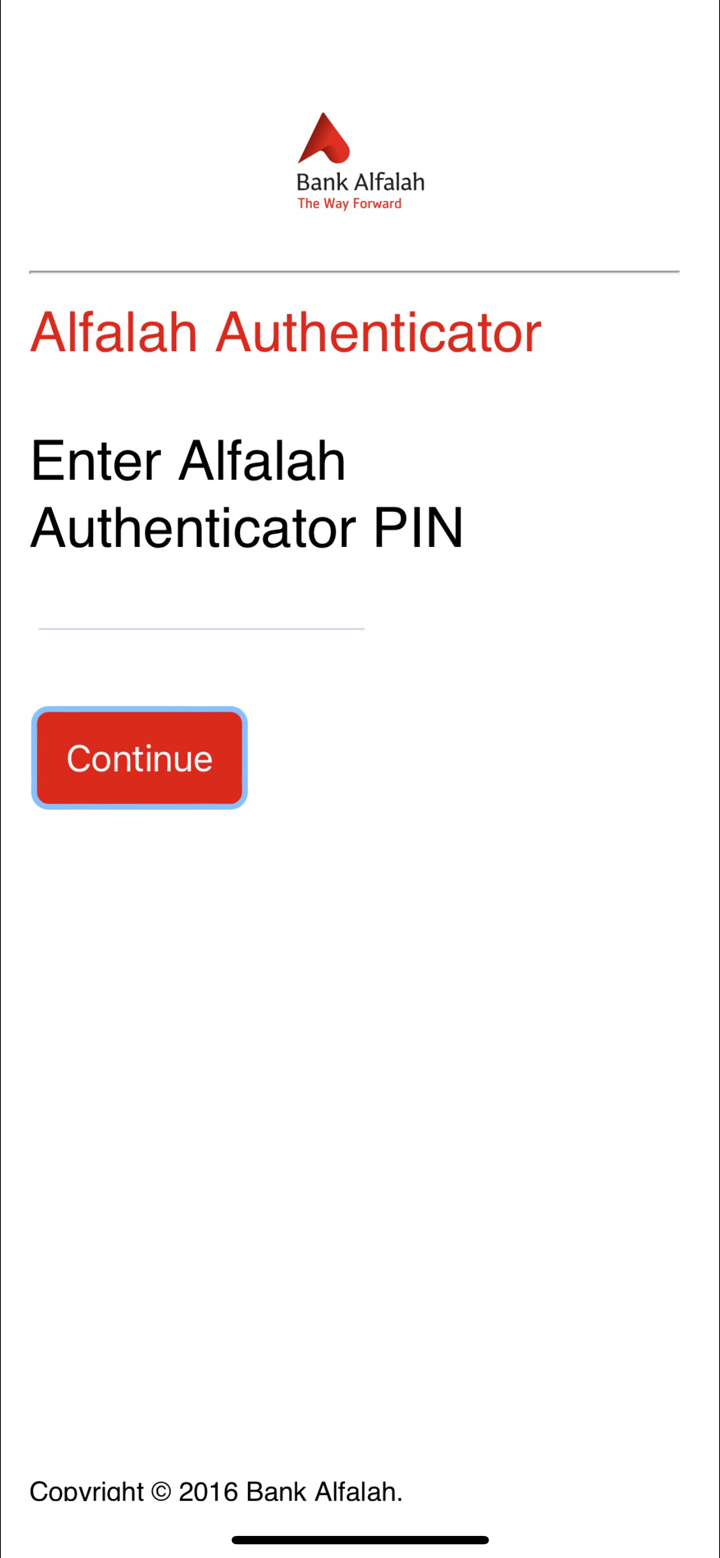Tap the Alfalah Authenticator PIN field
Viewport: 720px width, 1558px height.
pyautogui.click(x=201, y=609)
